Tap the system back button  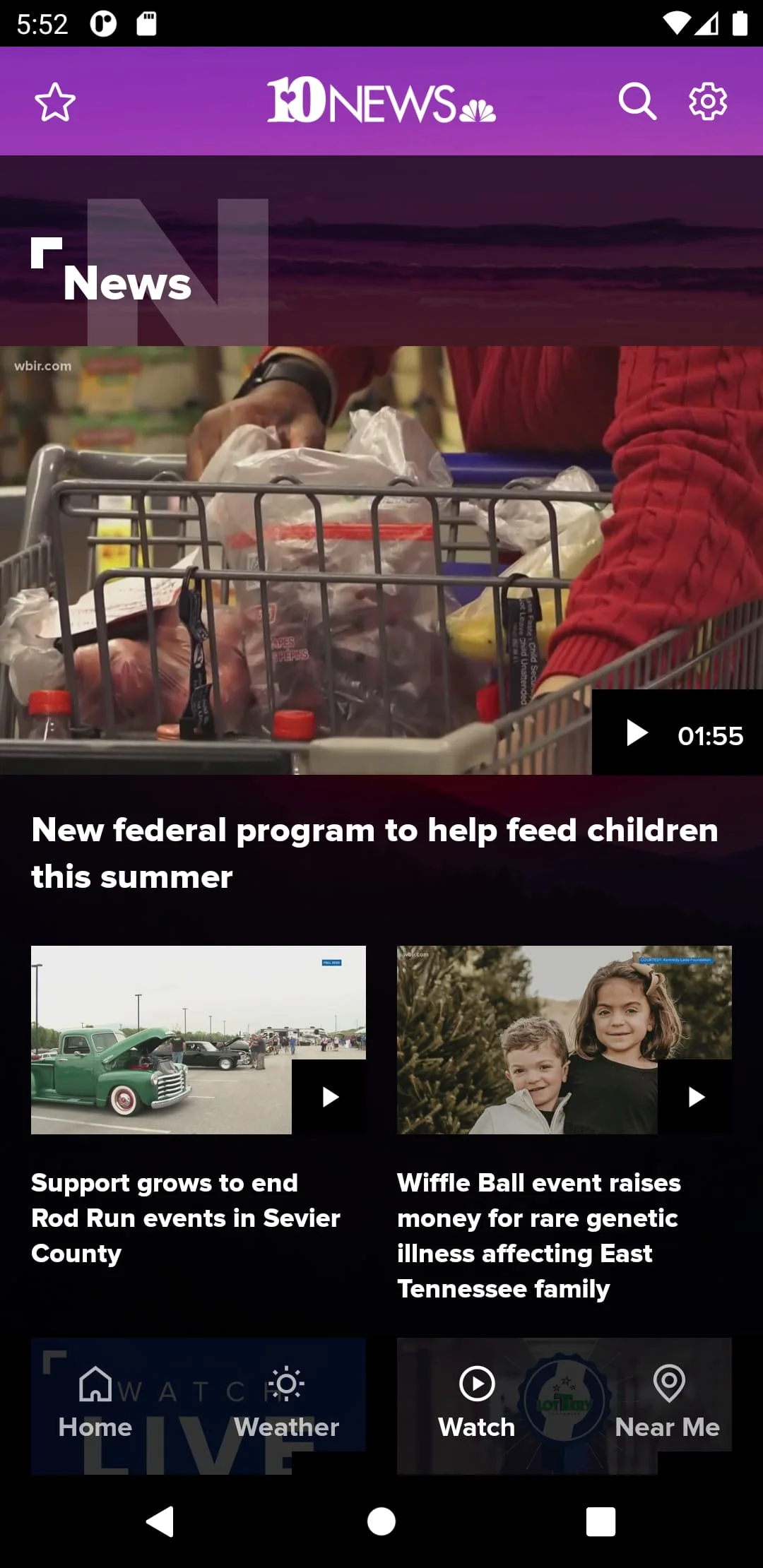click(x=160, y=1521)
